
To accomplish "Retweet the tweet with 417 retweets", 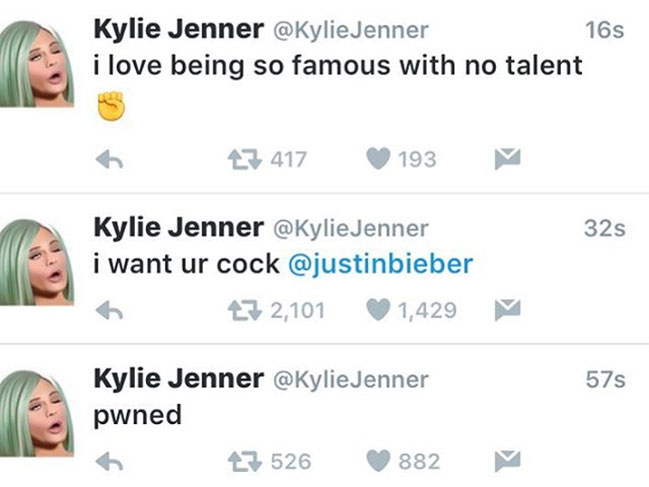I will tap(243, 159).
